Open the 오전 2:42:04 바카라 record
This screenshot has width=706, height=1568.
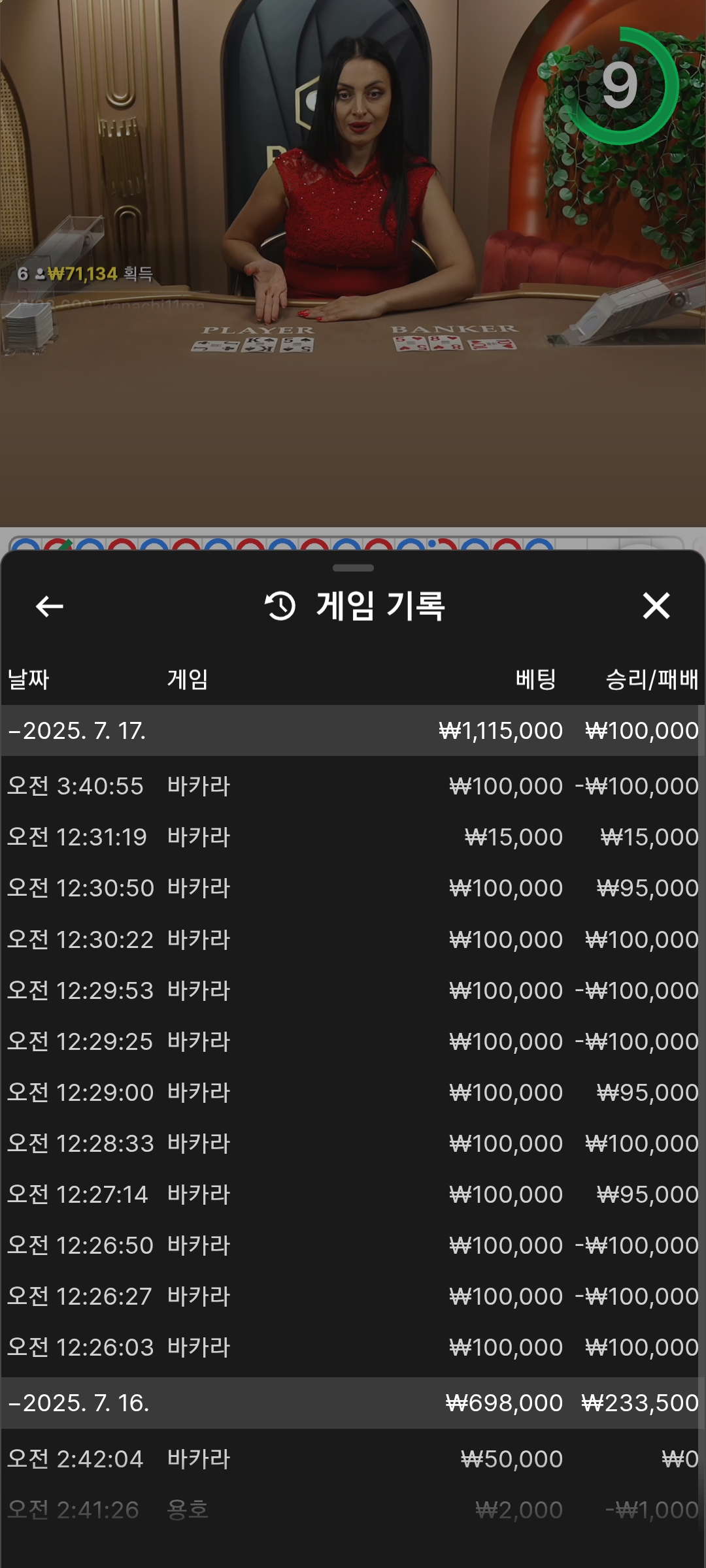point(353,1459)
